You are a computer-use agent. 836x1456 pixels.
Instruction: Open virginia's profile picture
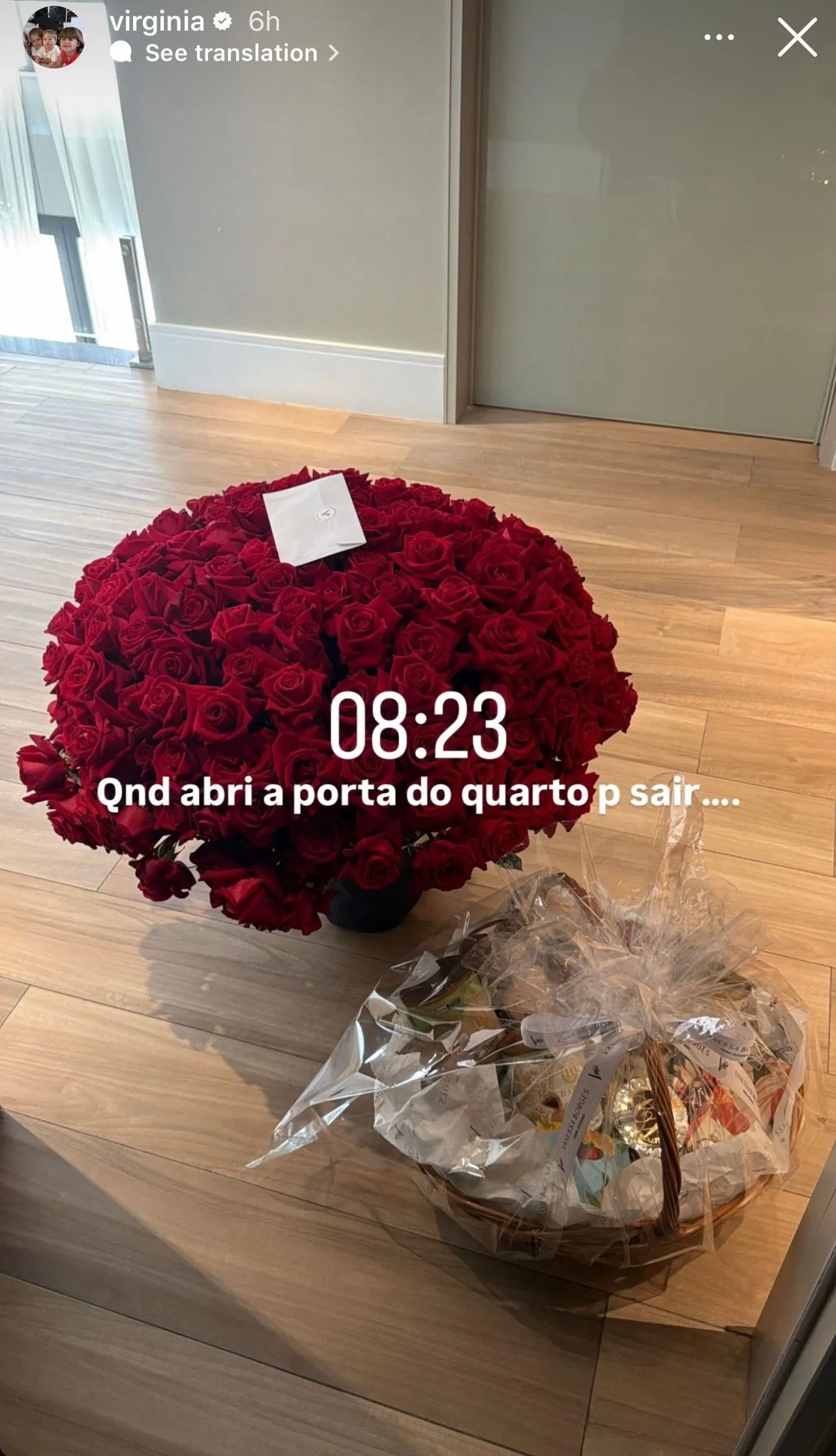point(54,37)
